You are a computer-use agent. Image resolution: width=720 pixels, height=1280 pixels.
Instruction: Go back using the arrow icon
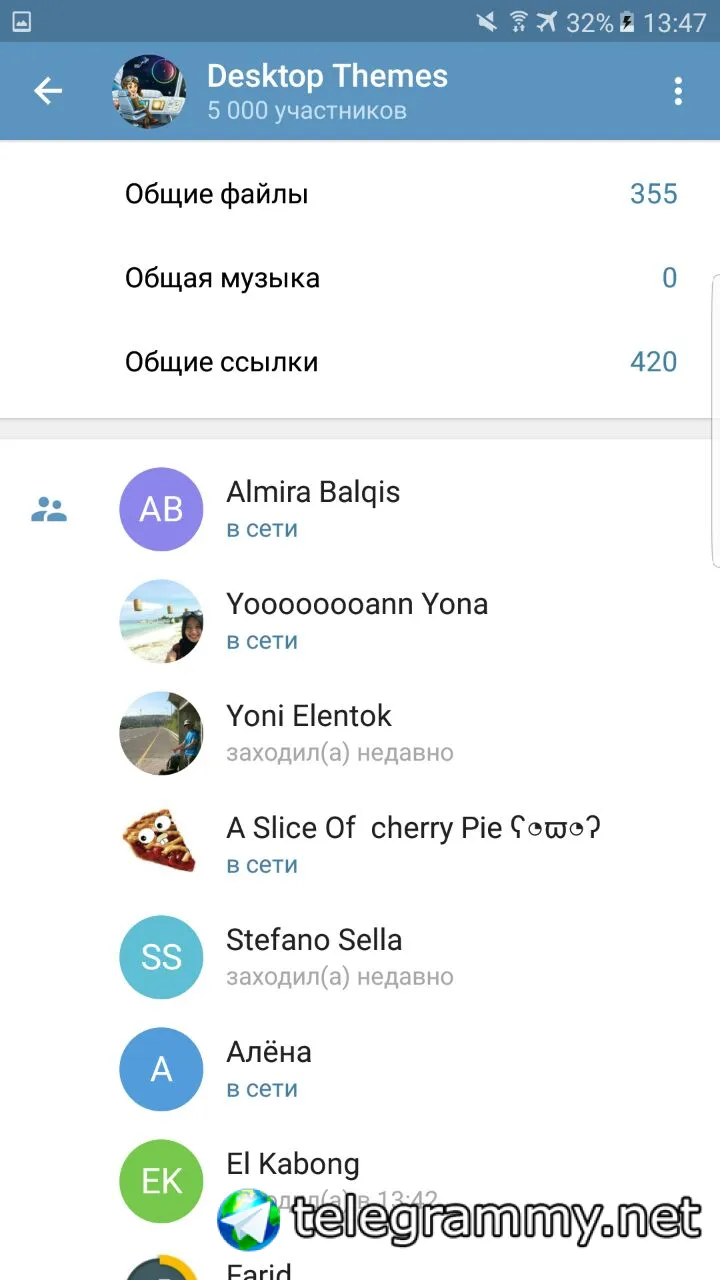[x=48, y=91]
